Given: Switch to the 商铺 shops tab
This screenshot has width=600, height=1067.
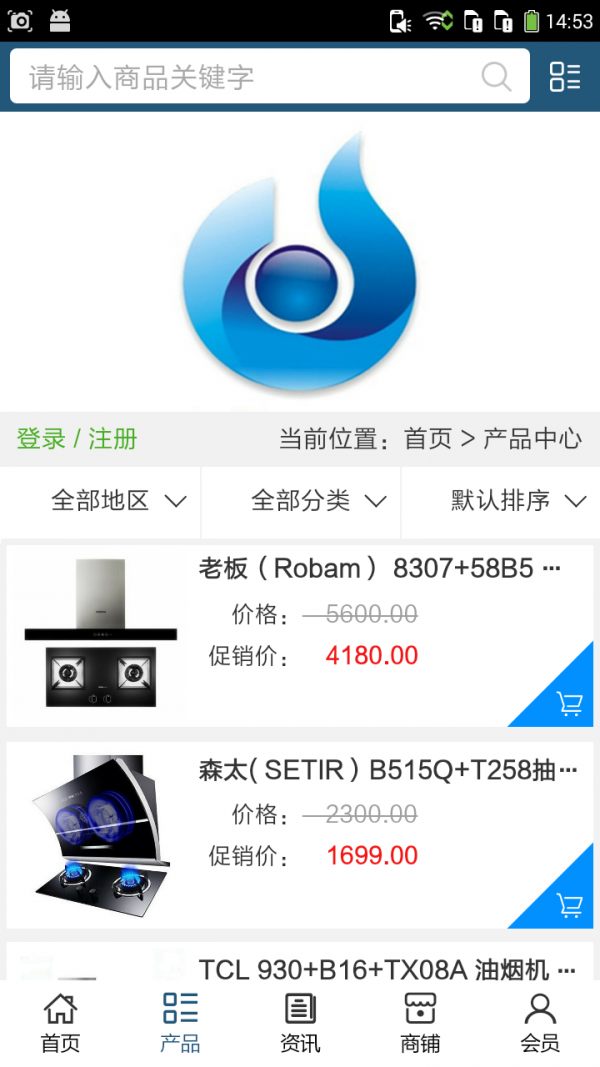Looking at the screenshot, I should [x=420, y=1022].
